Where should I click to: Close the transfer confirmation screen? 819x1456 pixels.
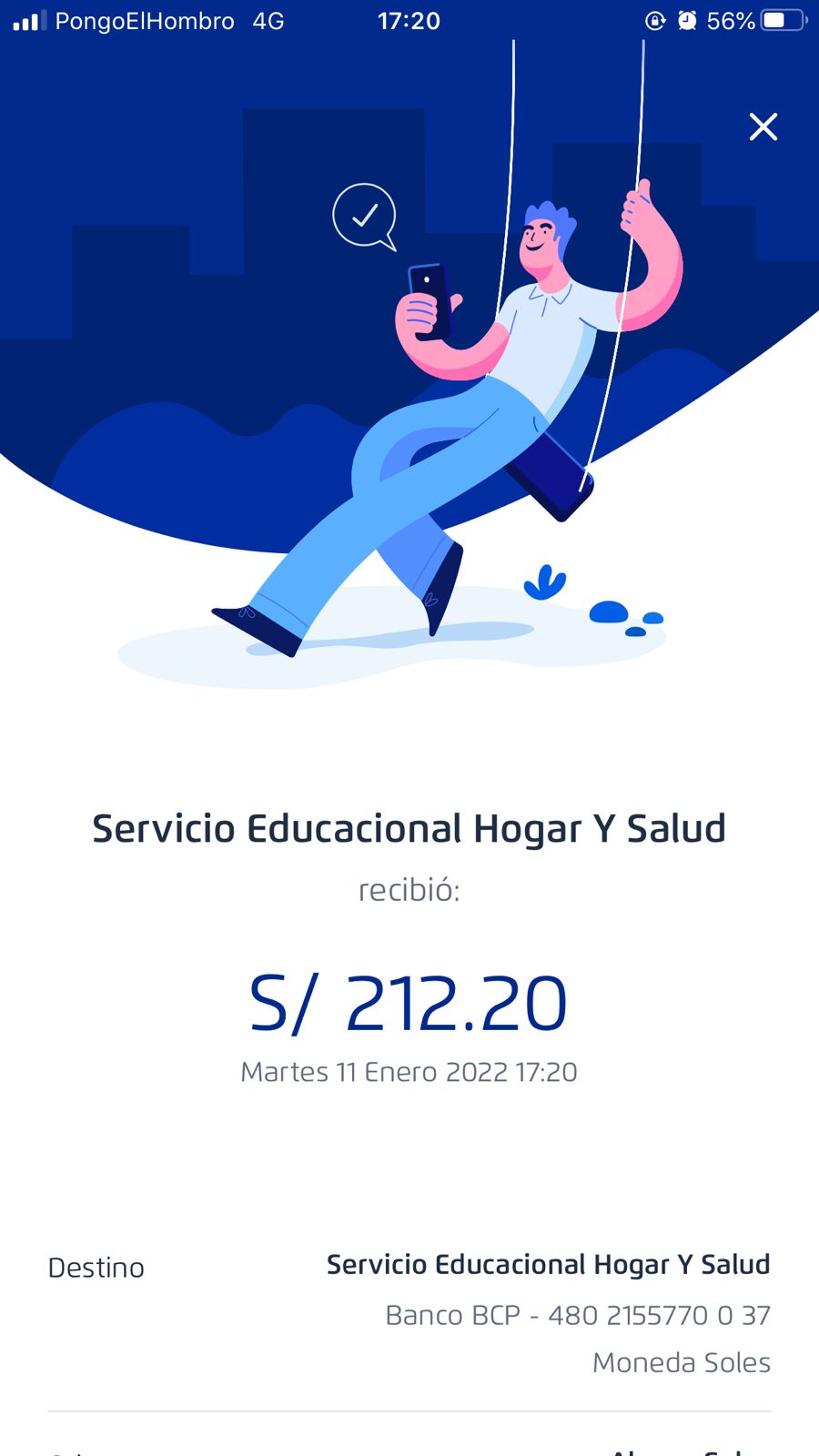[763, 126]
